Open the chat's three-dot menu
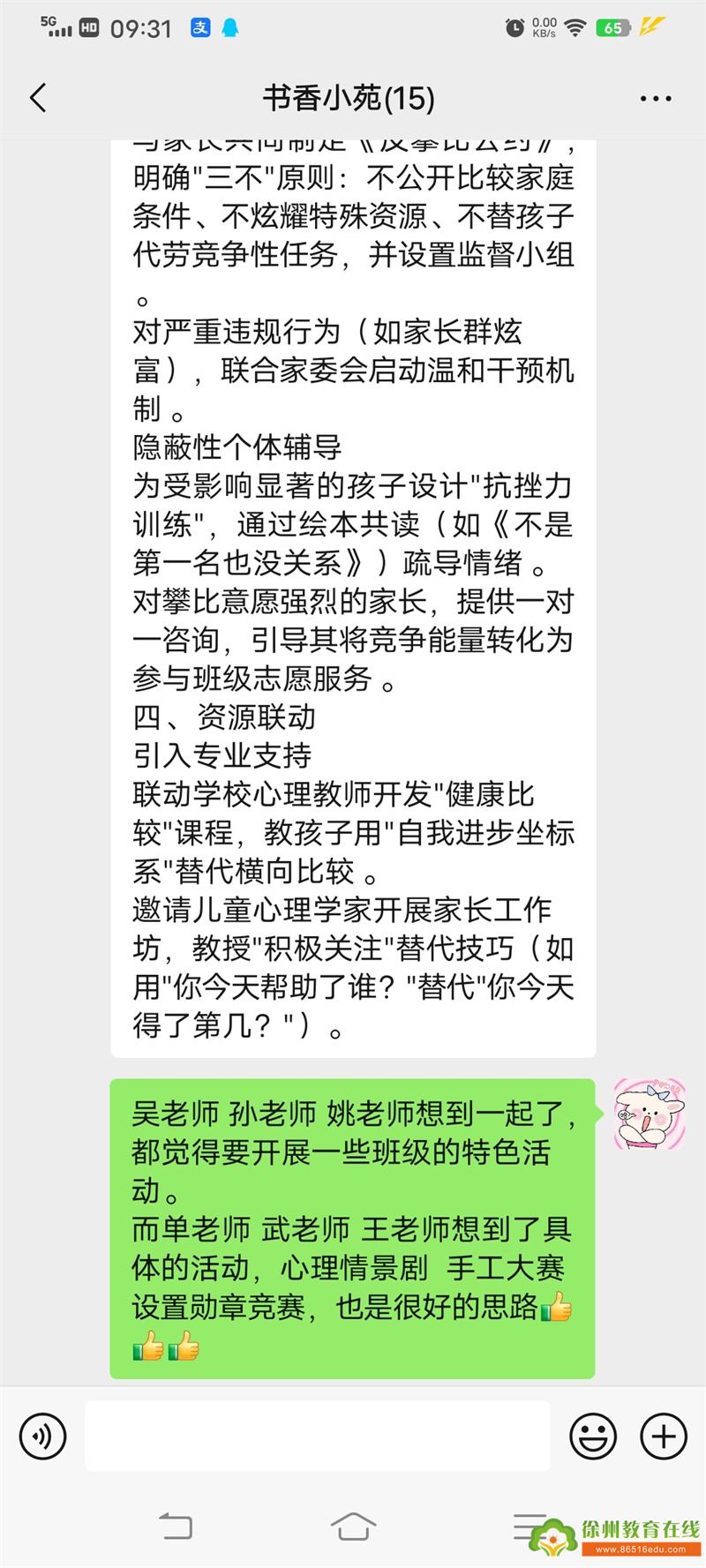The image size is (706, 1568). (655, 99)
